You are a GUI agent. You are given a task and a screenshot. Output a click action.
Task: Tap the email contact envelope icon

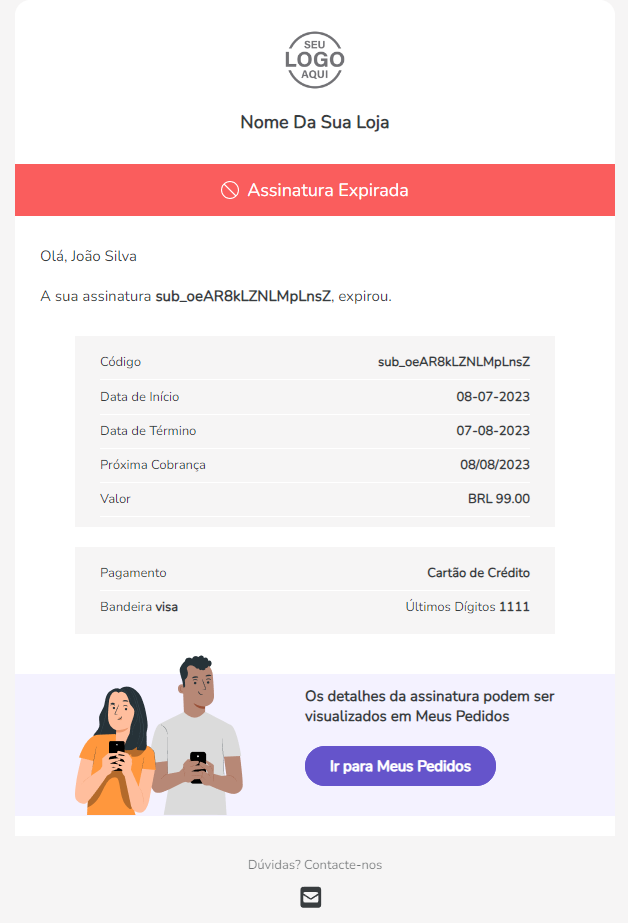[x=311, y=897]
